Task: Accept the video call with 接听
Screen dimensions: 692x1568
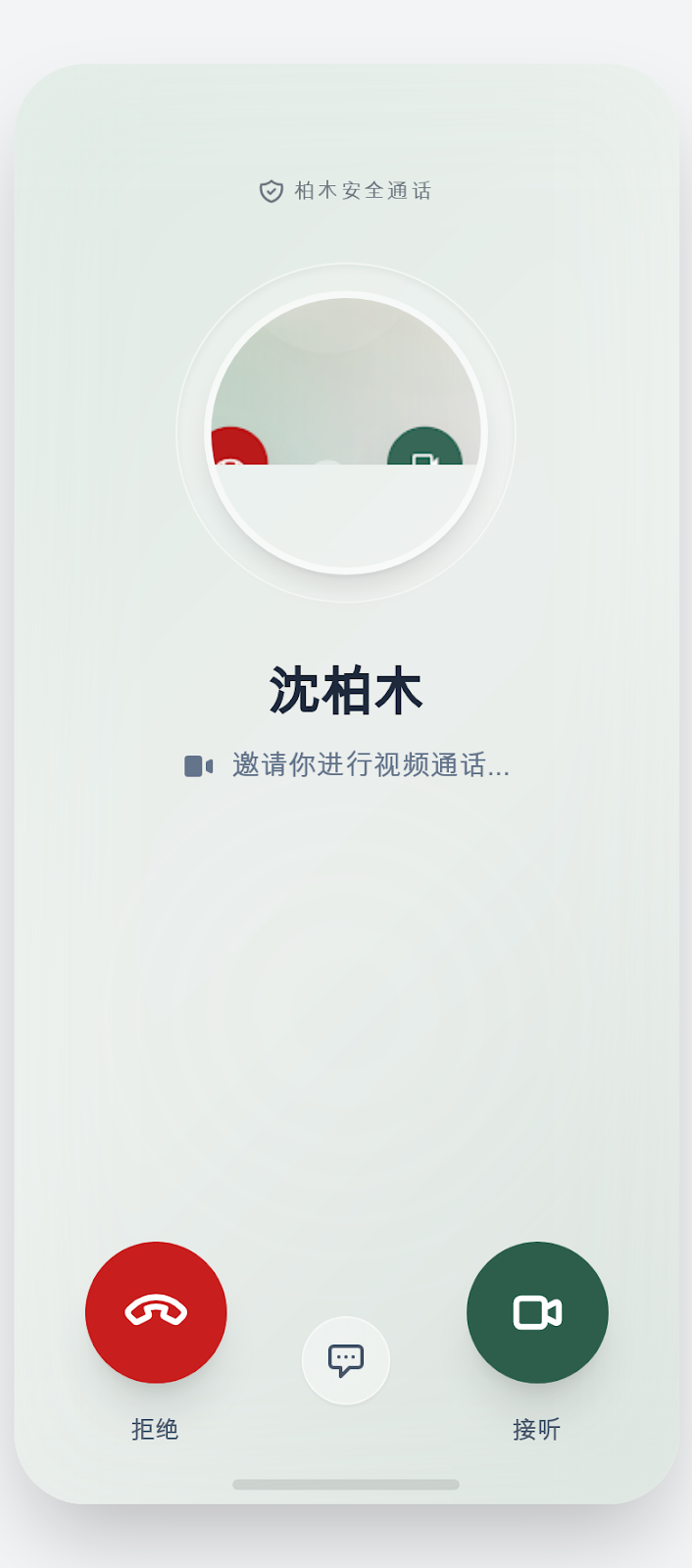Action: pyautogui.click(x=537, y=1312)
